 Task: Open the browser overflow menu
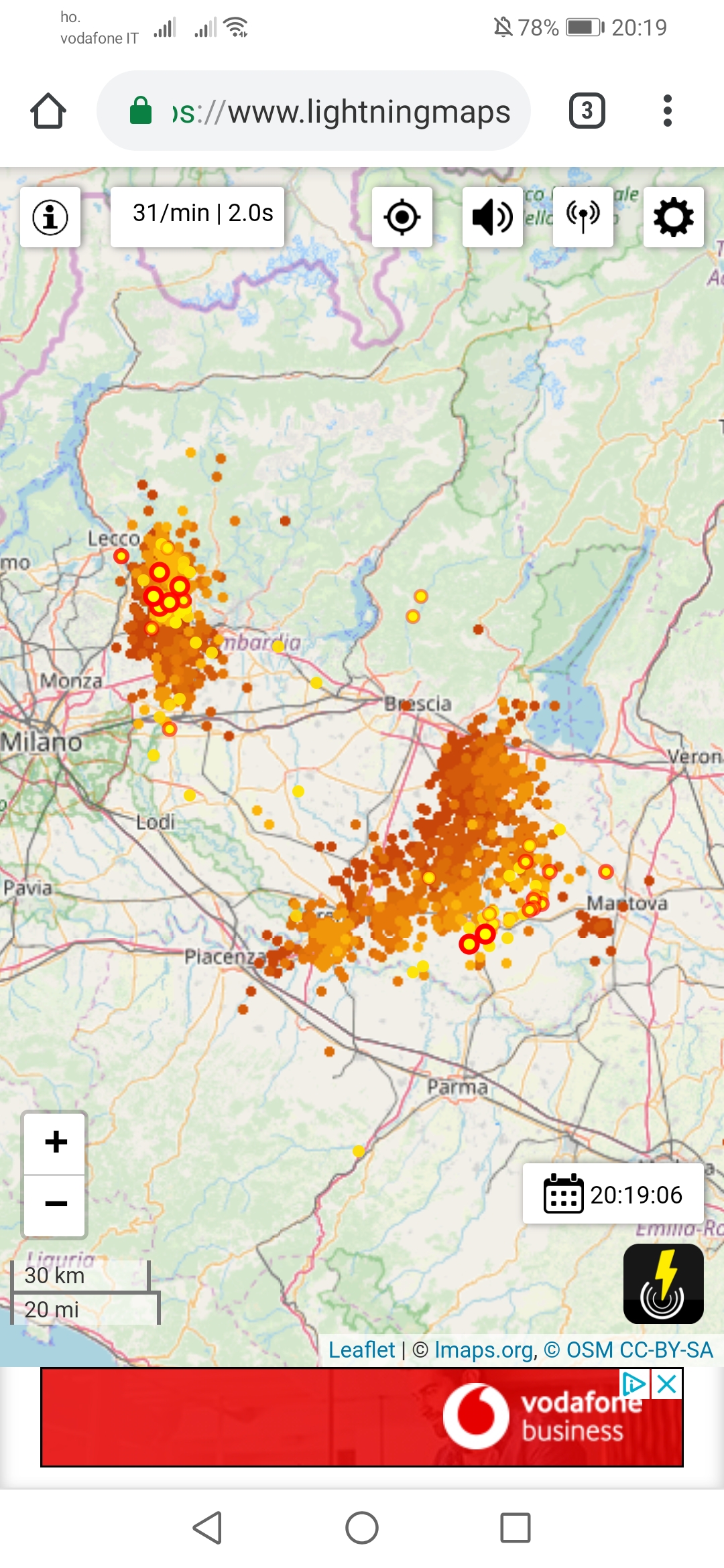[667, 111]
